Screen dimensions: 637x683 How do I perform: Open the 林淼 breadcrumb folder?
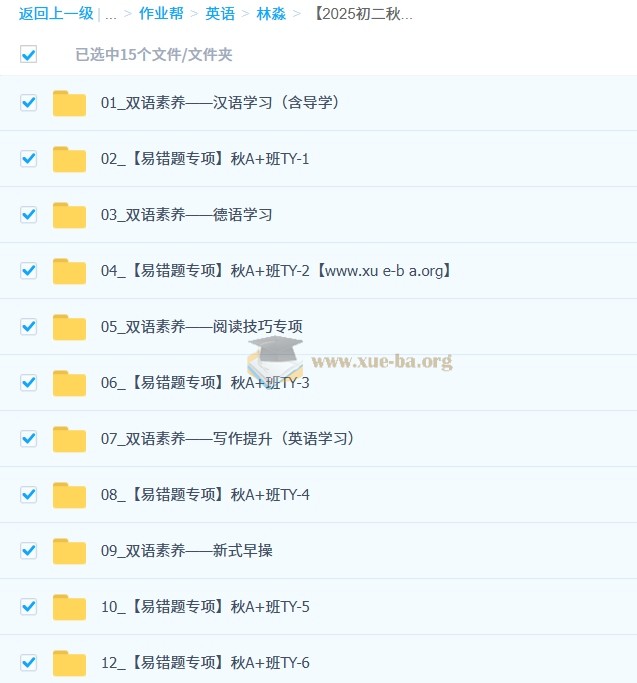(270, 14)
